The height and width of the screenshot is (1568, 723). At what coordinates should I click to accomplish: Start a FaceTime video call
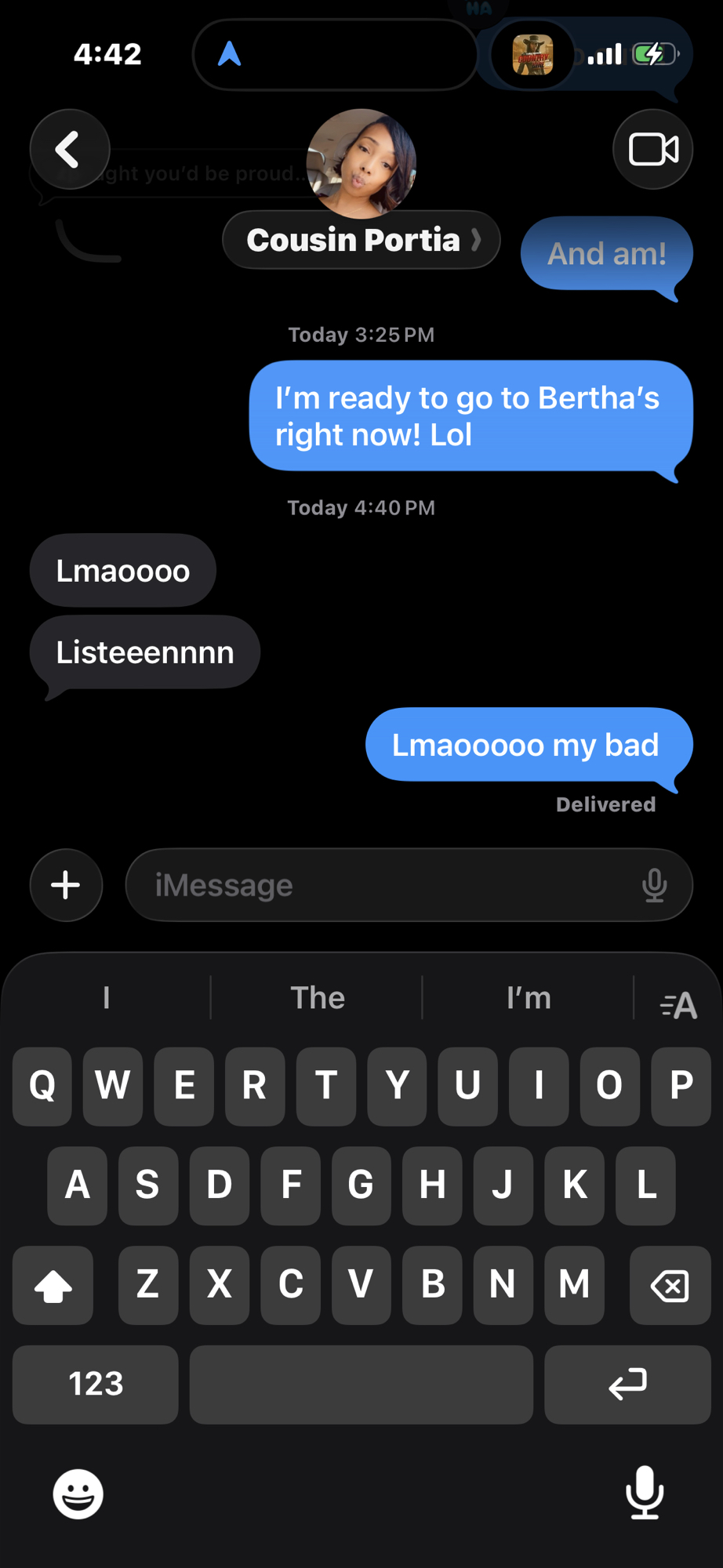[652, 149]
